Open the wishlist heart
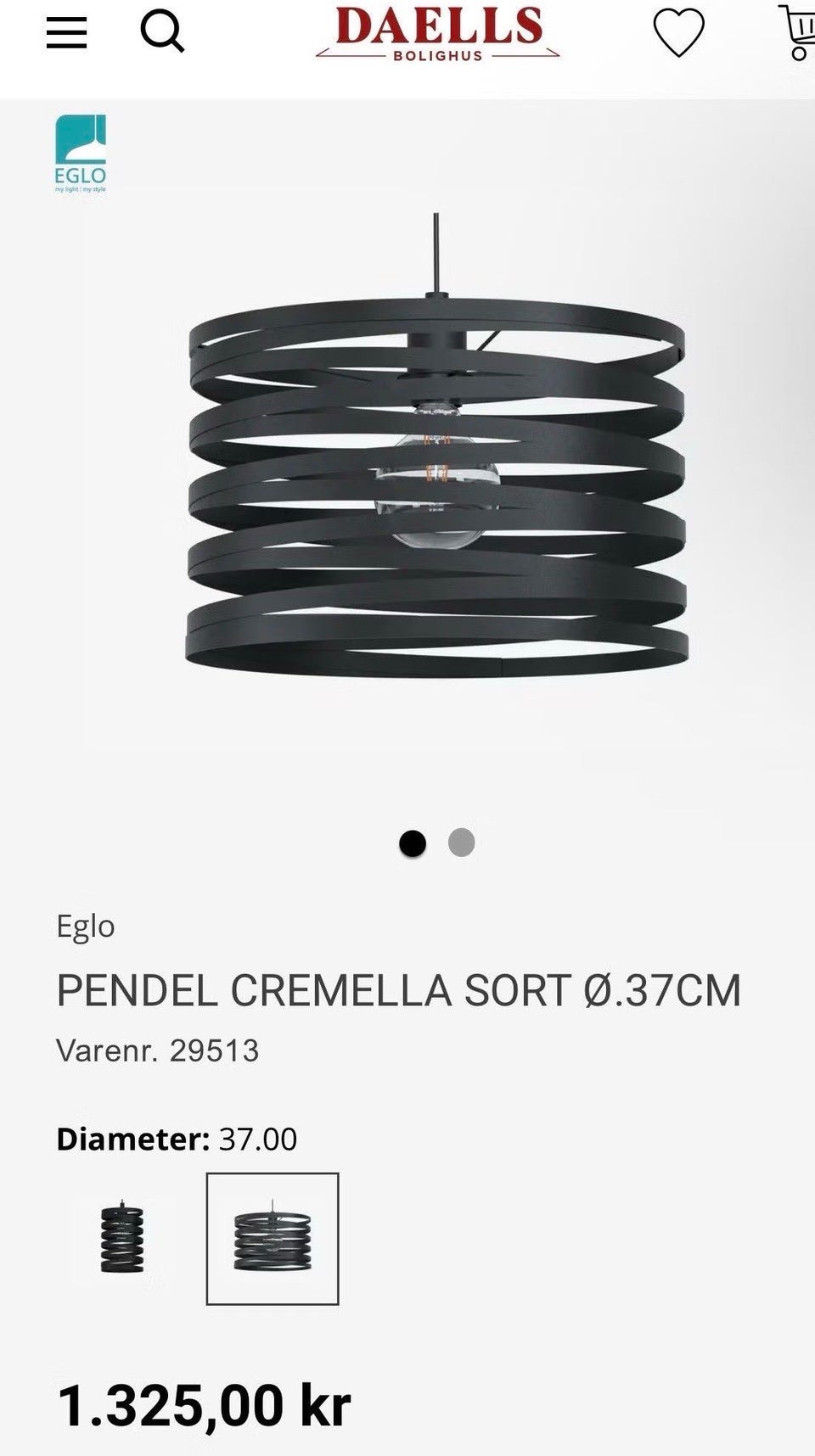Viewport: 815px width, 1456px height. pos(678,33)
